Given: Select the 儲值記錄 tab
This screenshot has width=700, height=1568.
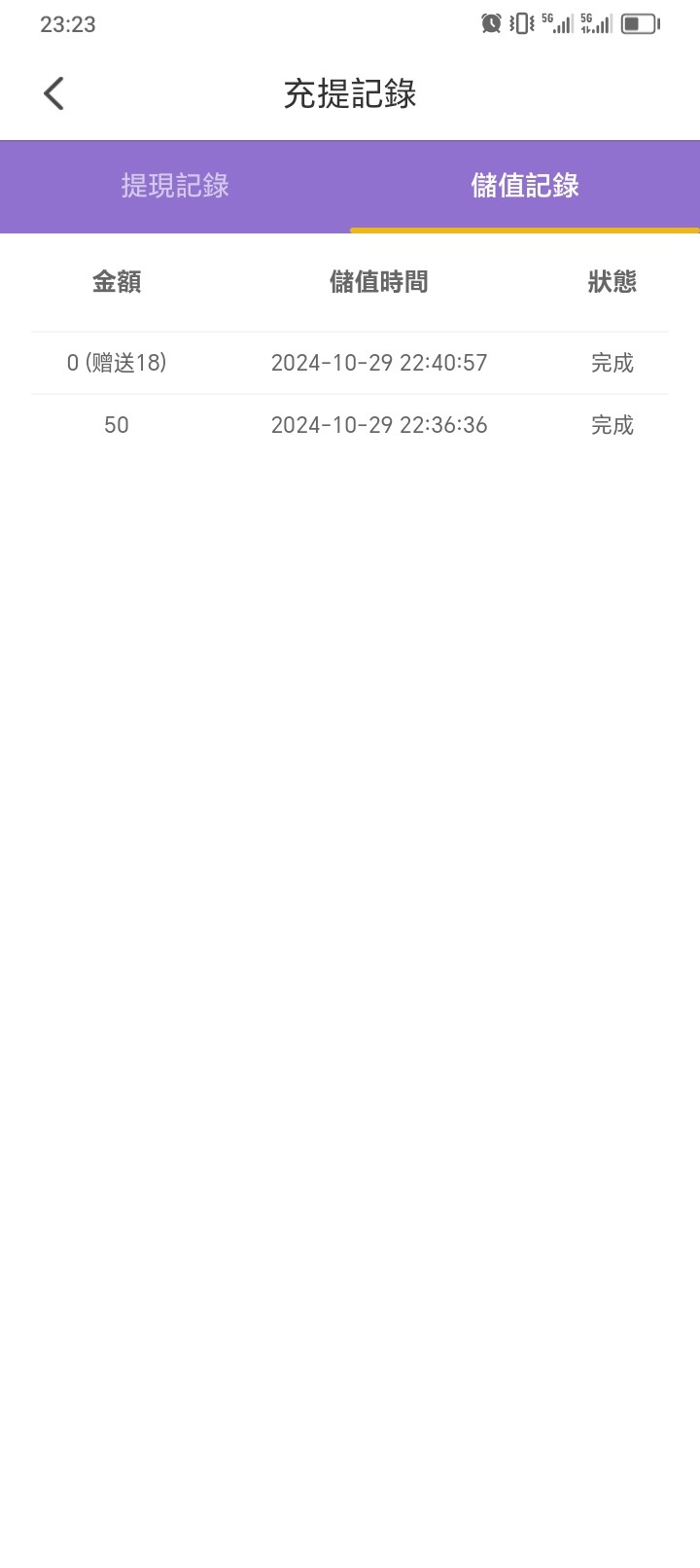Looking at the screenshot, I should (x=525, y=186).
